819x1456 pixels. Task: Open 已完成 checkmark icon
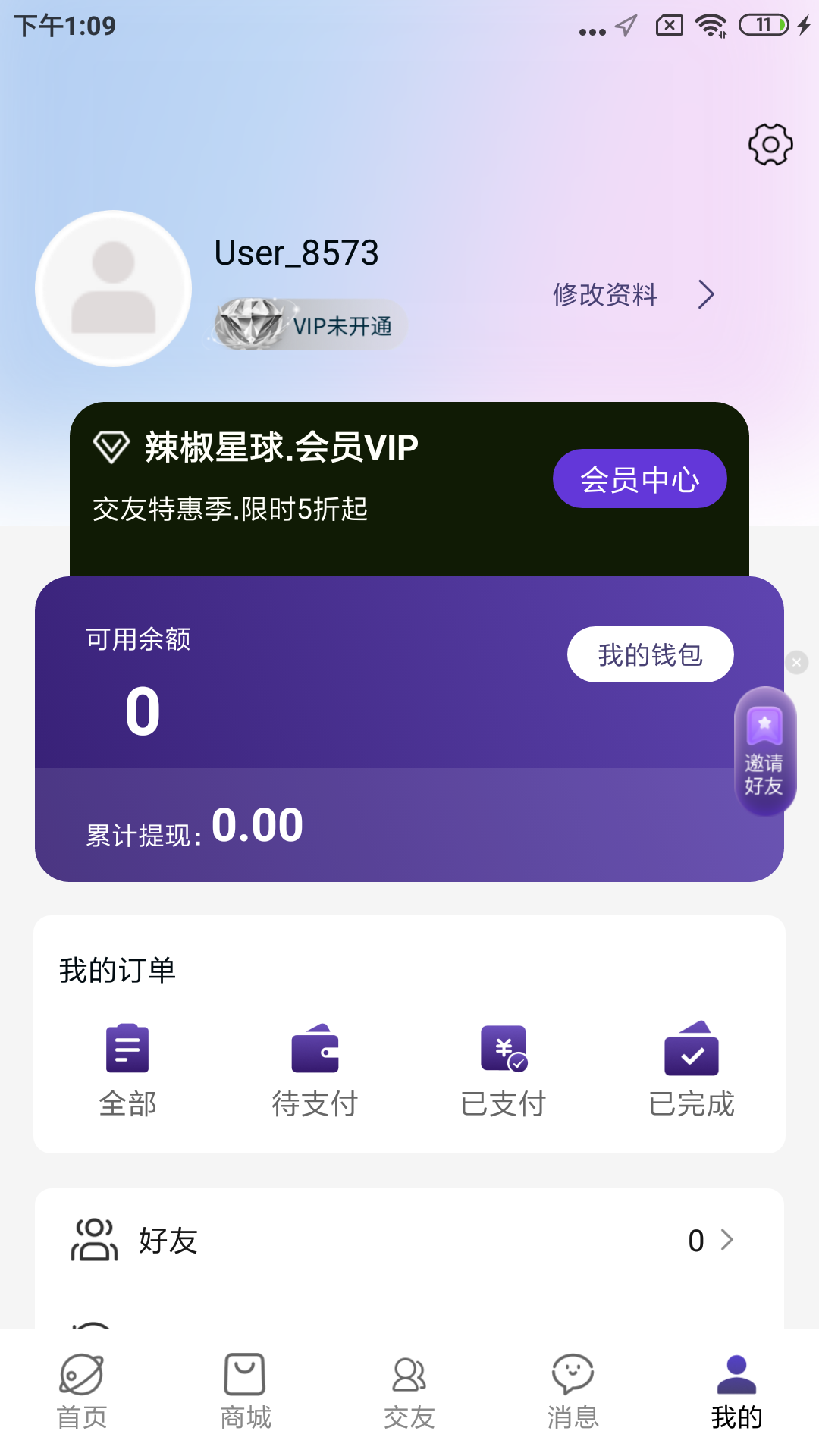point(691,1050)
